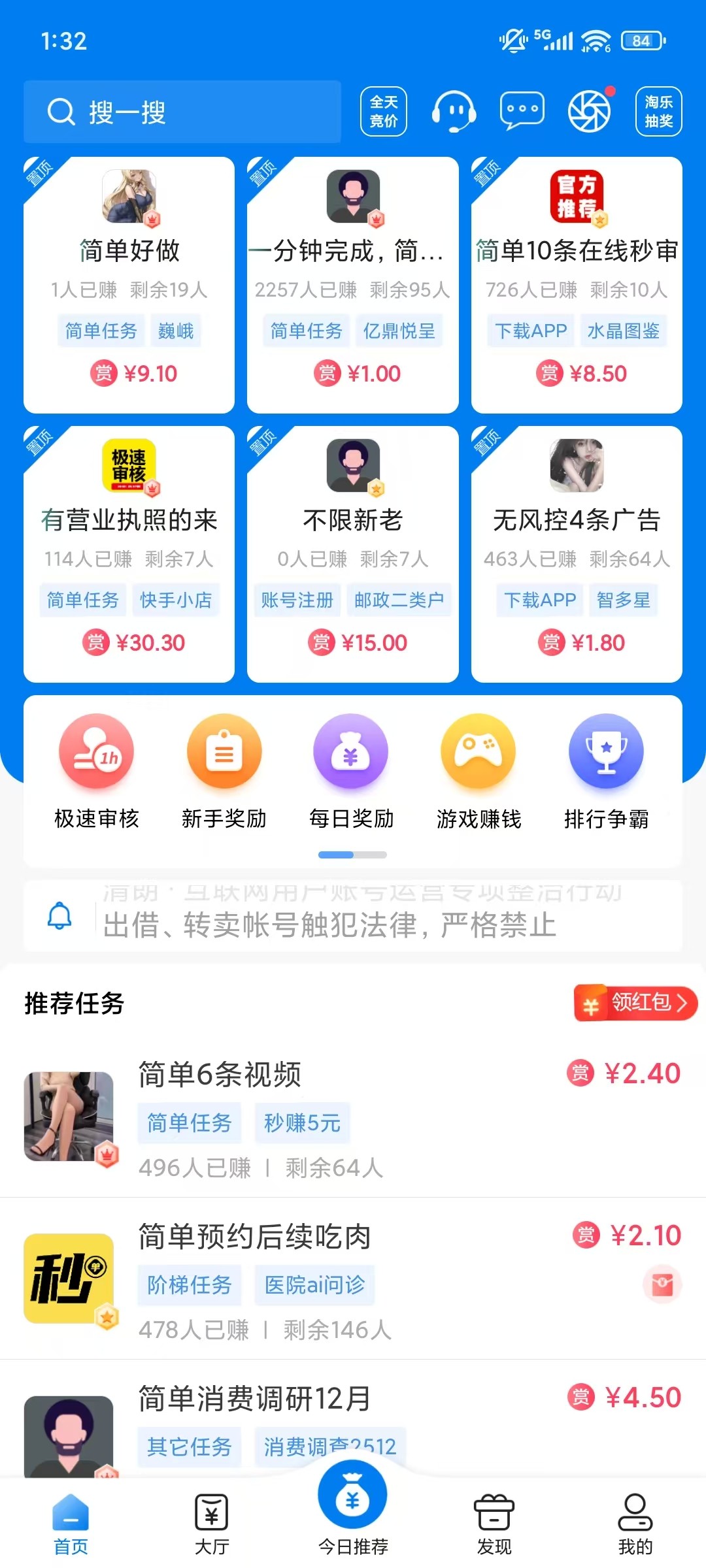Viewport: 706px width, 1568px height.
Task: Open the 无风控4条广告 task card
Action: click(577, 553)
